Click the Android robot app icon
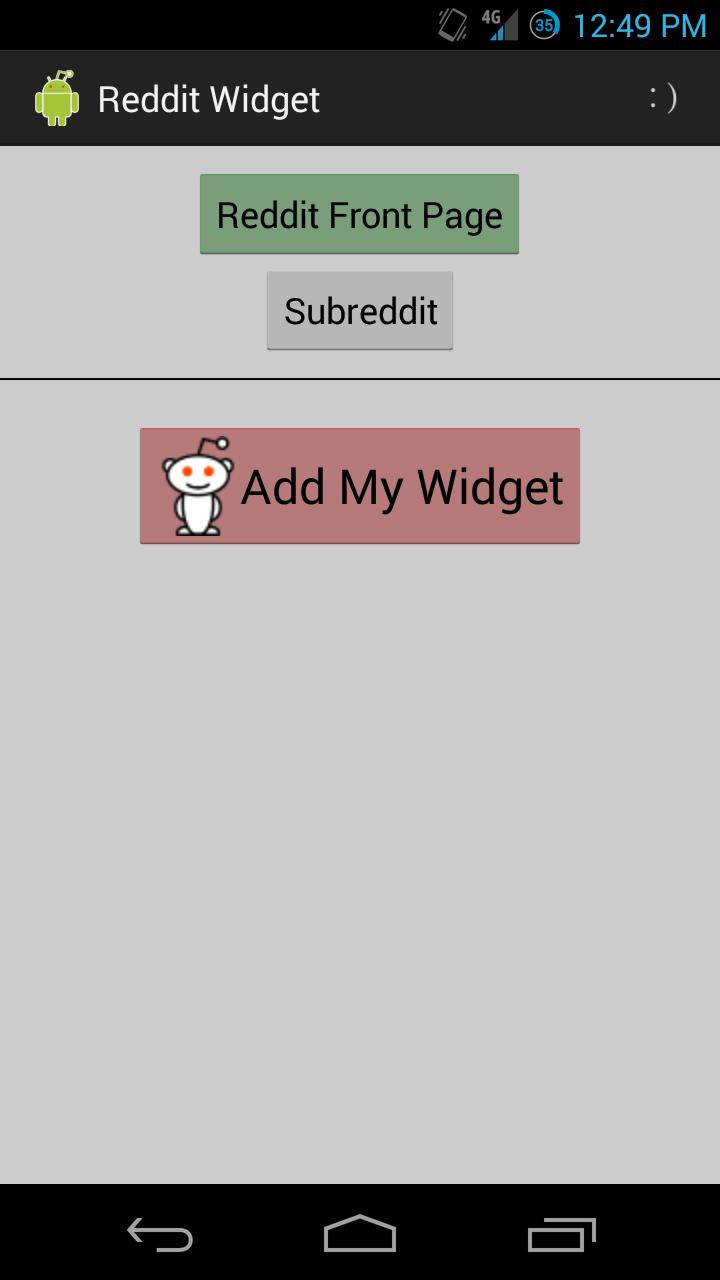720x1280 pixels. coord(57,97)
